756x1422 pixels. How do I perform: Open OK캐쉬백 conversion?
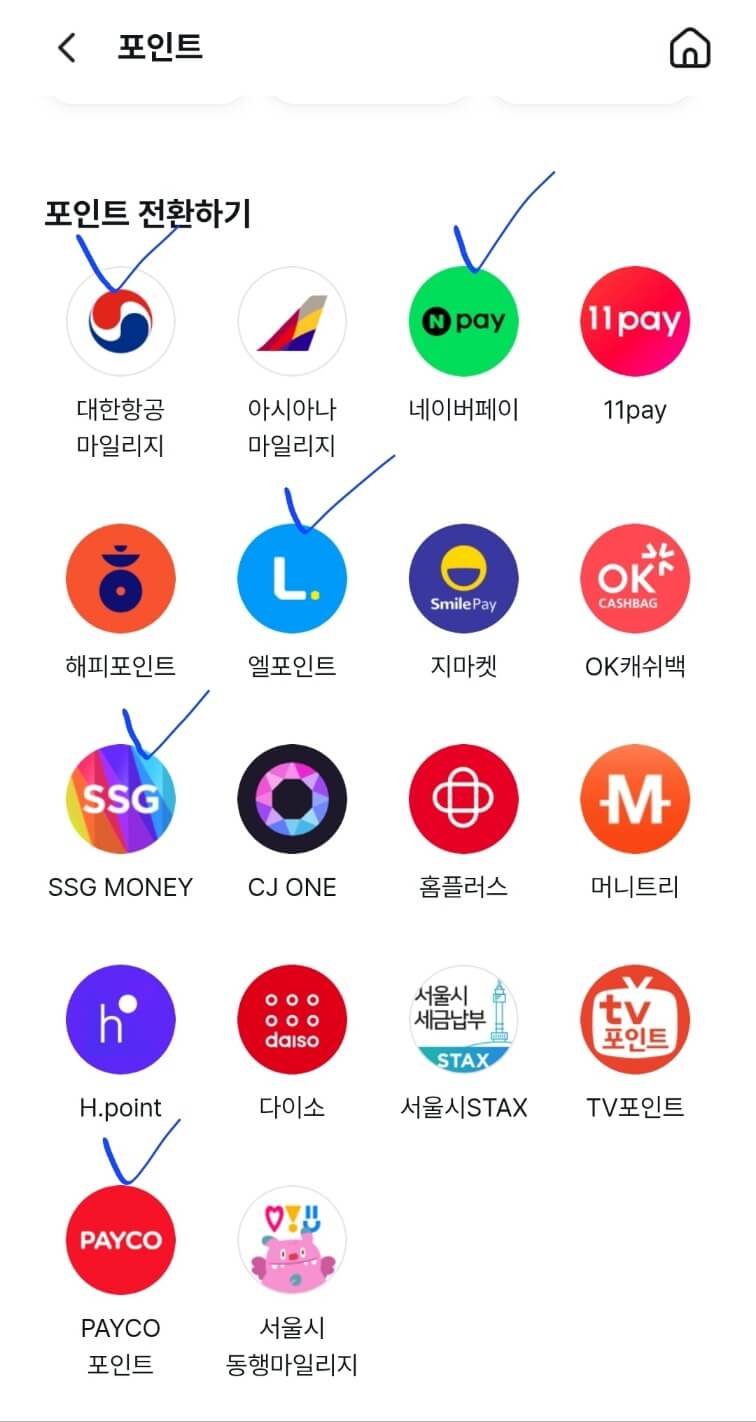(635, 579)
